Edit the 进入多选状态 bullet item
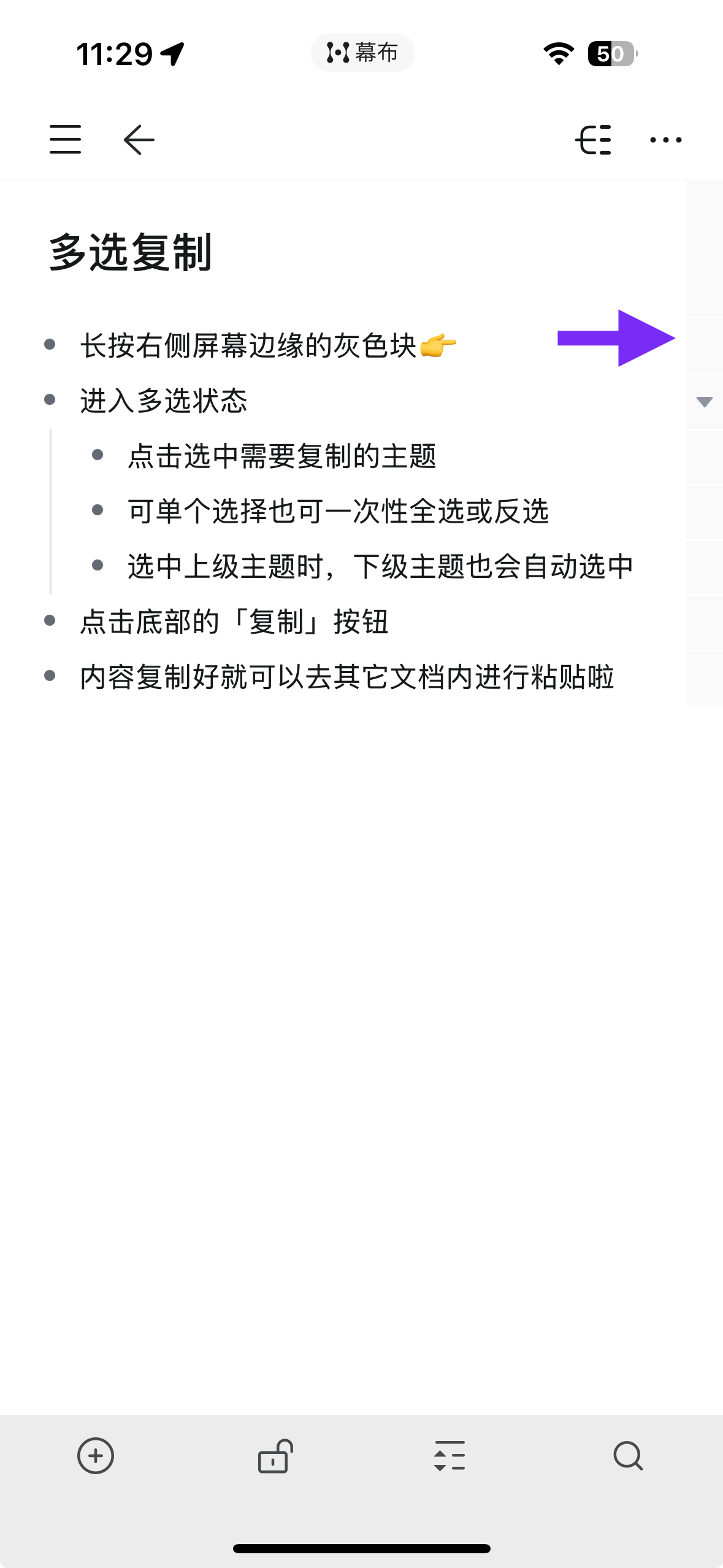This screenshot has height=1568, width=723. click(164, 401)
